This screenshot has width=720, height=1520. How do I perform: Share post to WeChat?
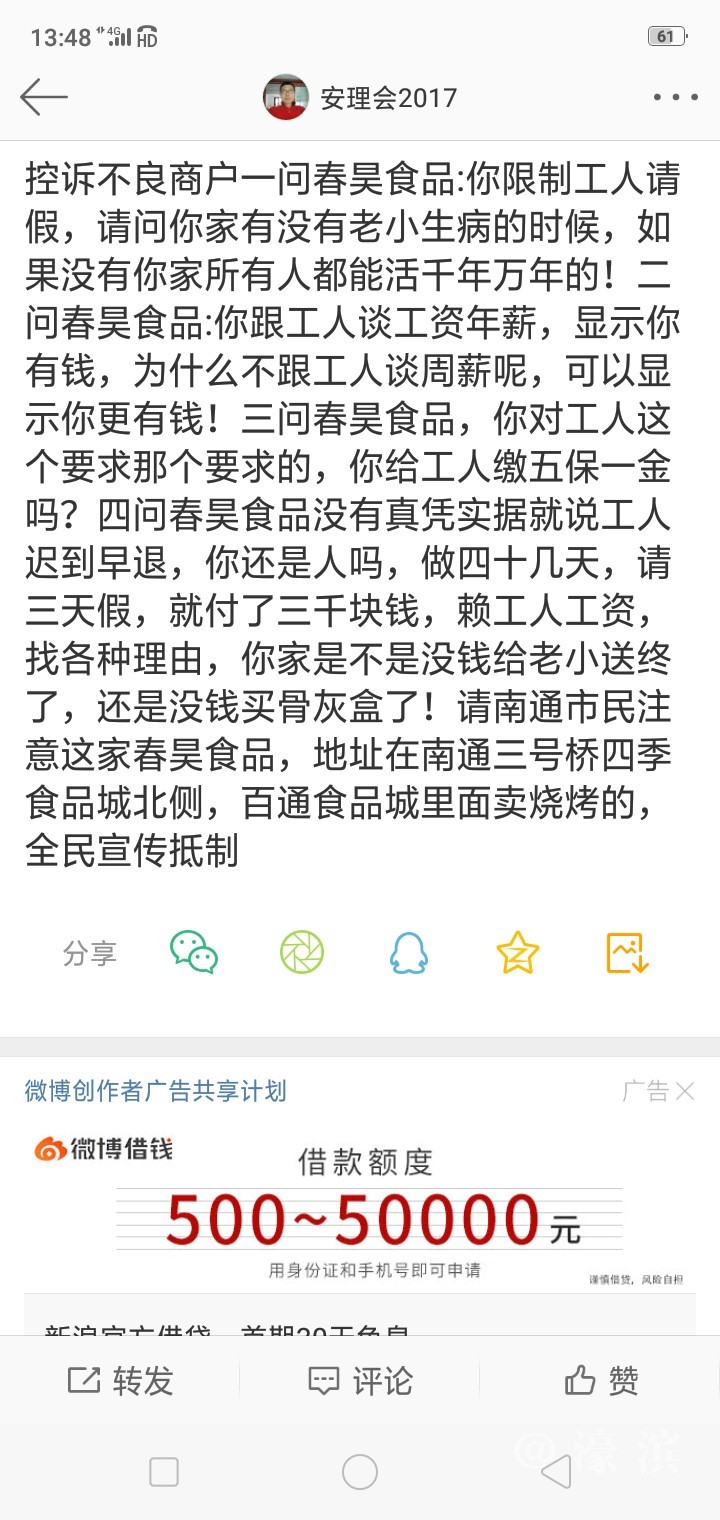pyautogui.click(x=193, y=952)
